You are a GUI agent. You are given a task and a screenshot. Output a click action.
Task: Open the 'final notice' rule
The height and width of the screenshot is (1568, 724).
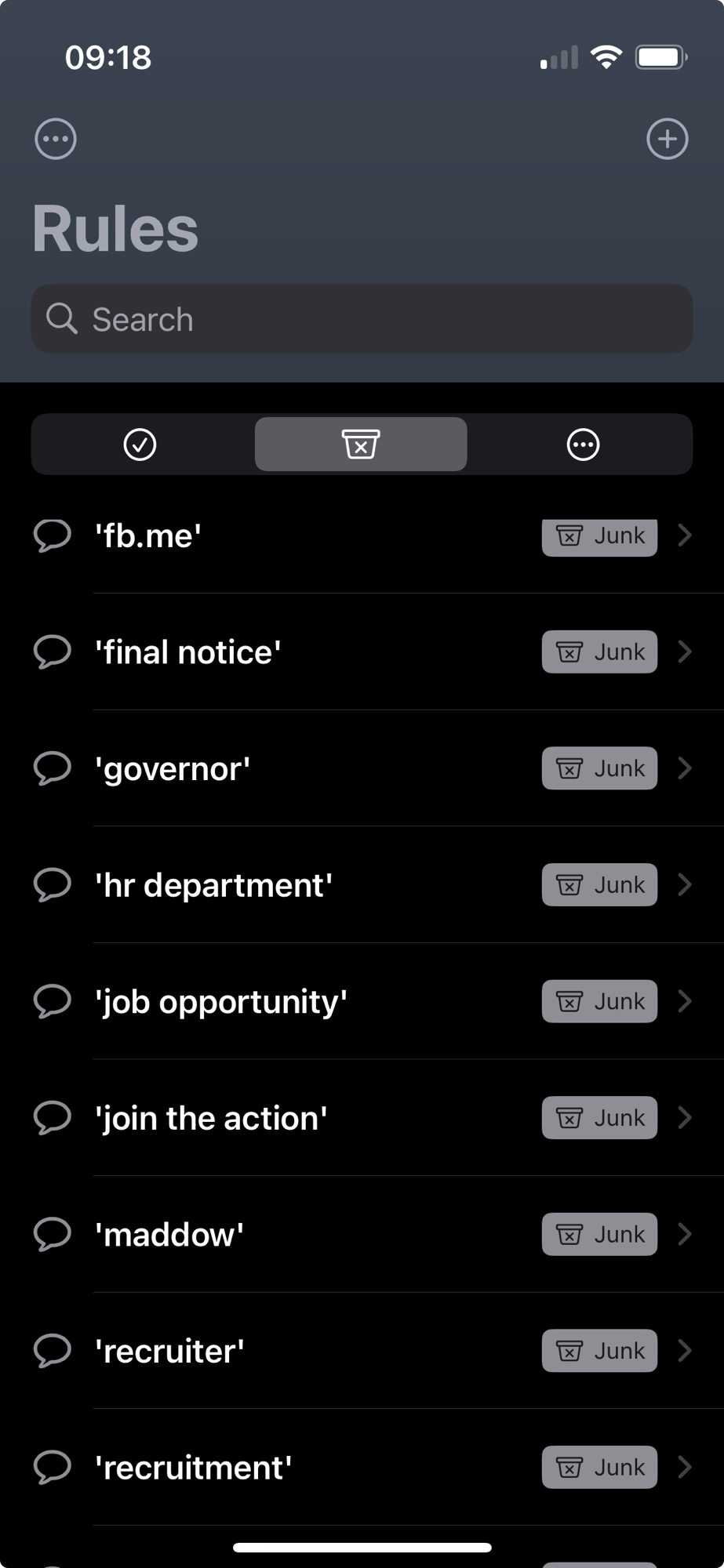362,652
